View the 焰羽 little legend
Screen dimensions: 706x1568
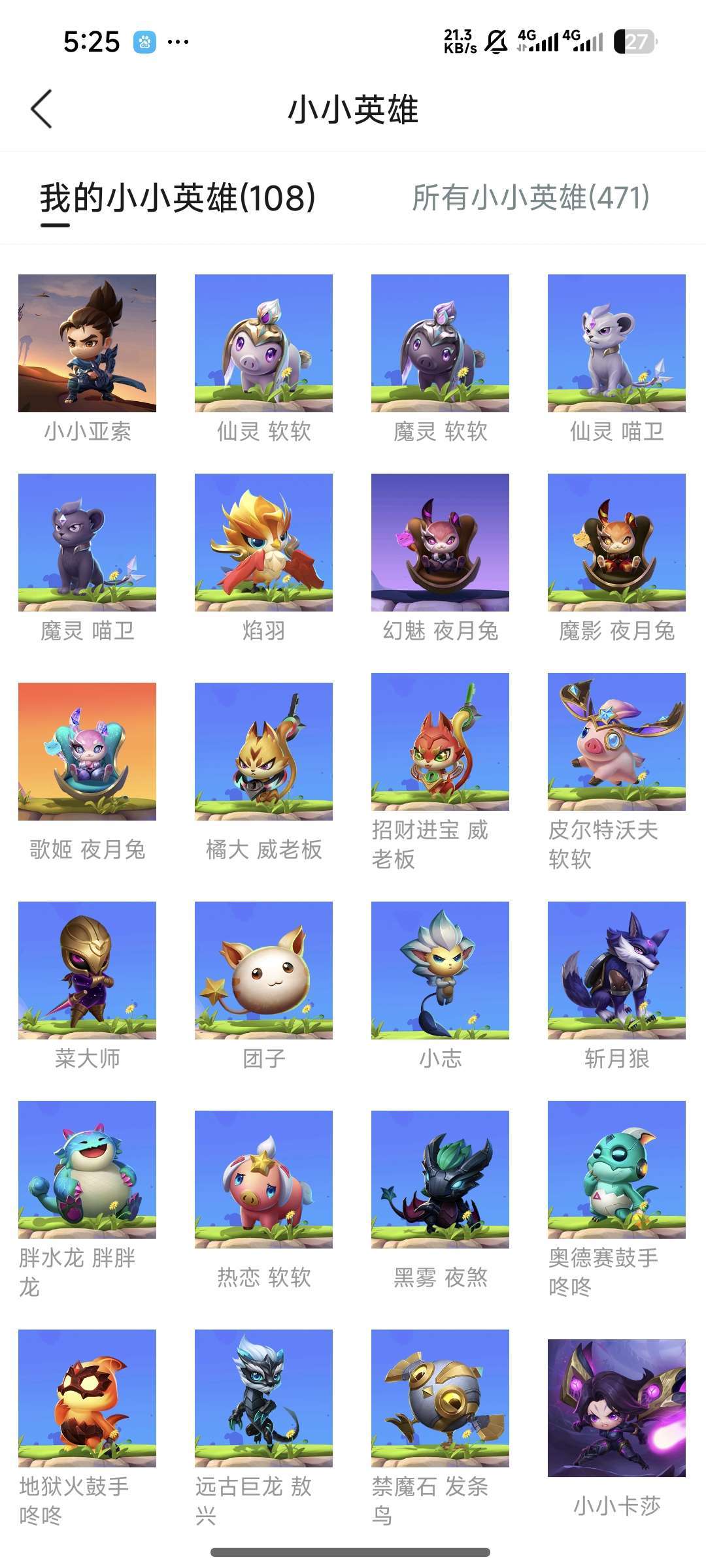click(x=263, y=543)
